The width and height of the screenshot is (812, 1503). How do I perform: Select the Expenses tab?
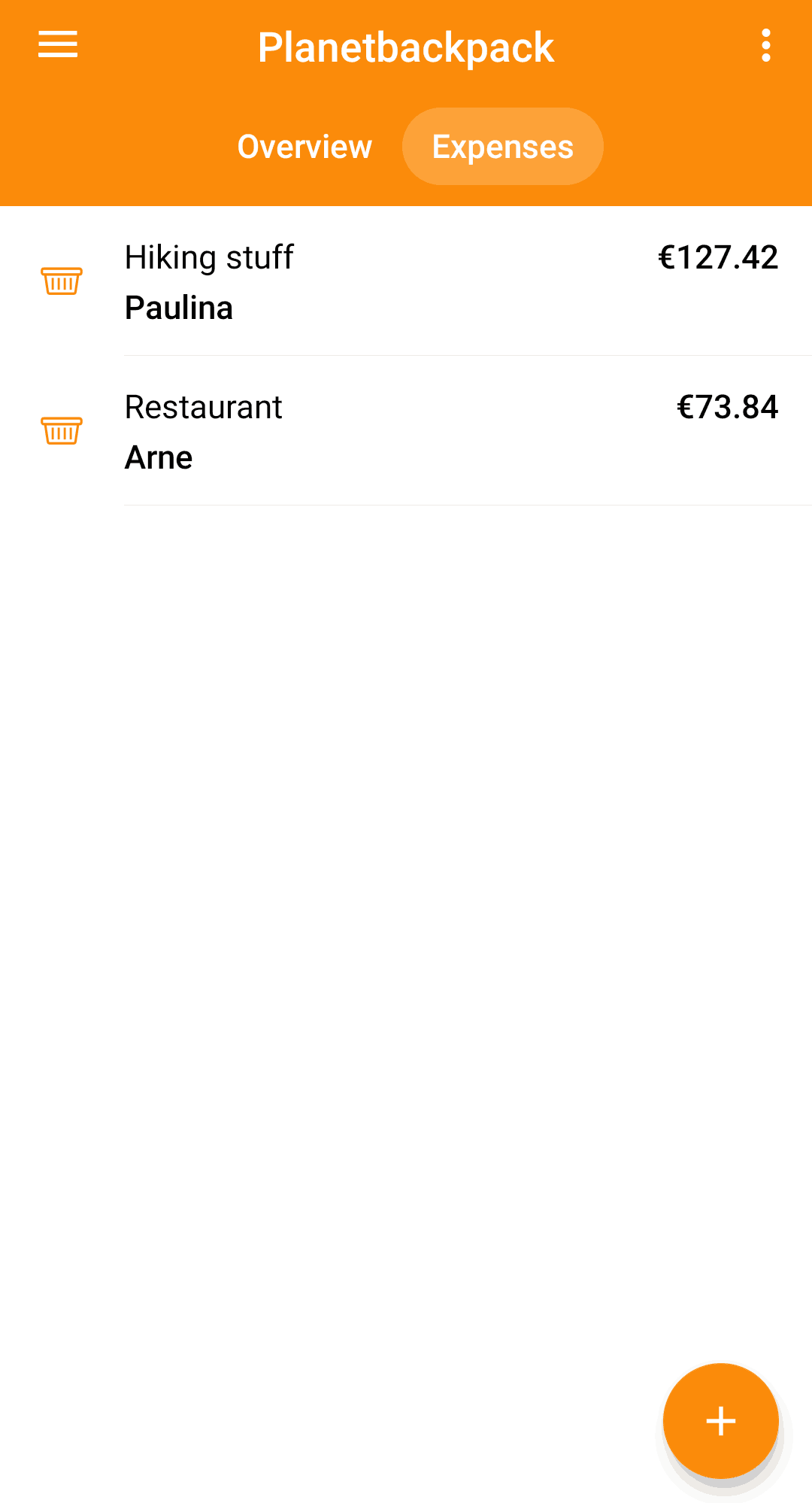click(x=503, y=147)
